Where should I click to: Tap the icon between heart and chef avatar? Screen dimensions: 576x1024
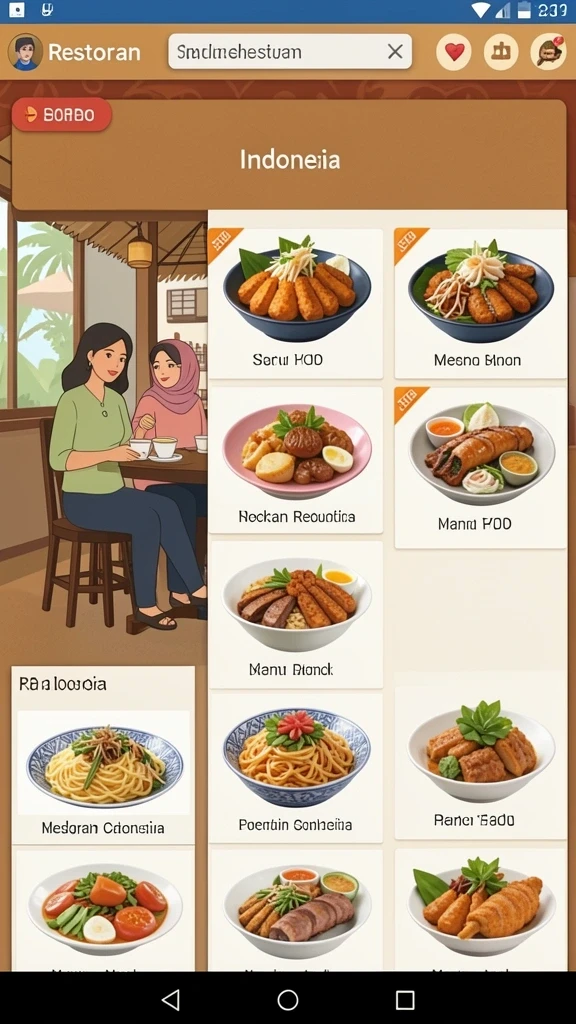coord(501,52)
